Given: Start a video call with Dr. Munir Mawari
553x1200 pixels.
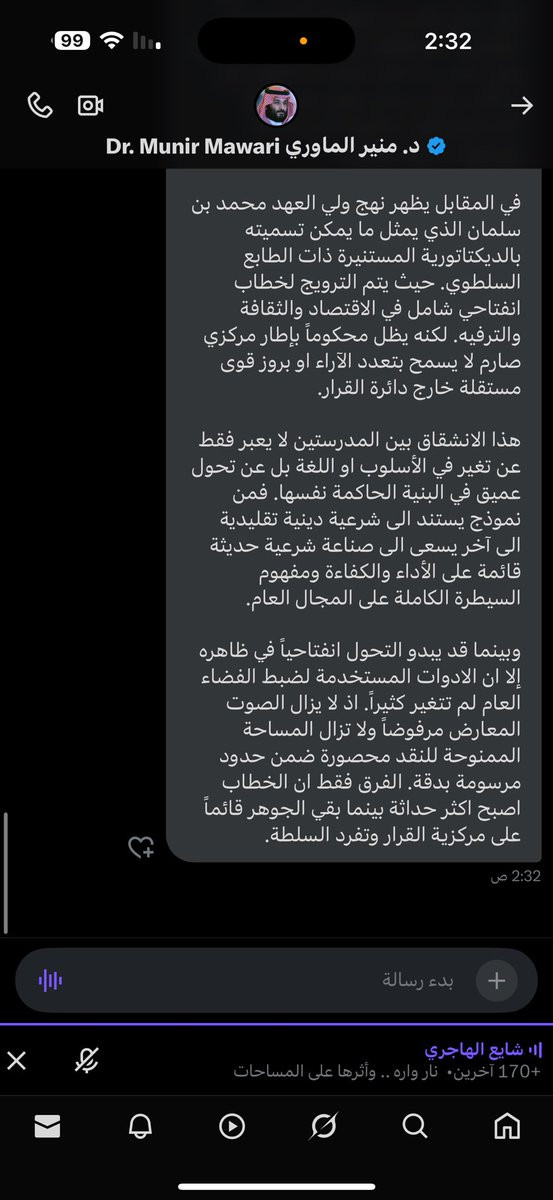Looking at the screenshot, I should 91,105.
